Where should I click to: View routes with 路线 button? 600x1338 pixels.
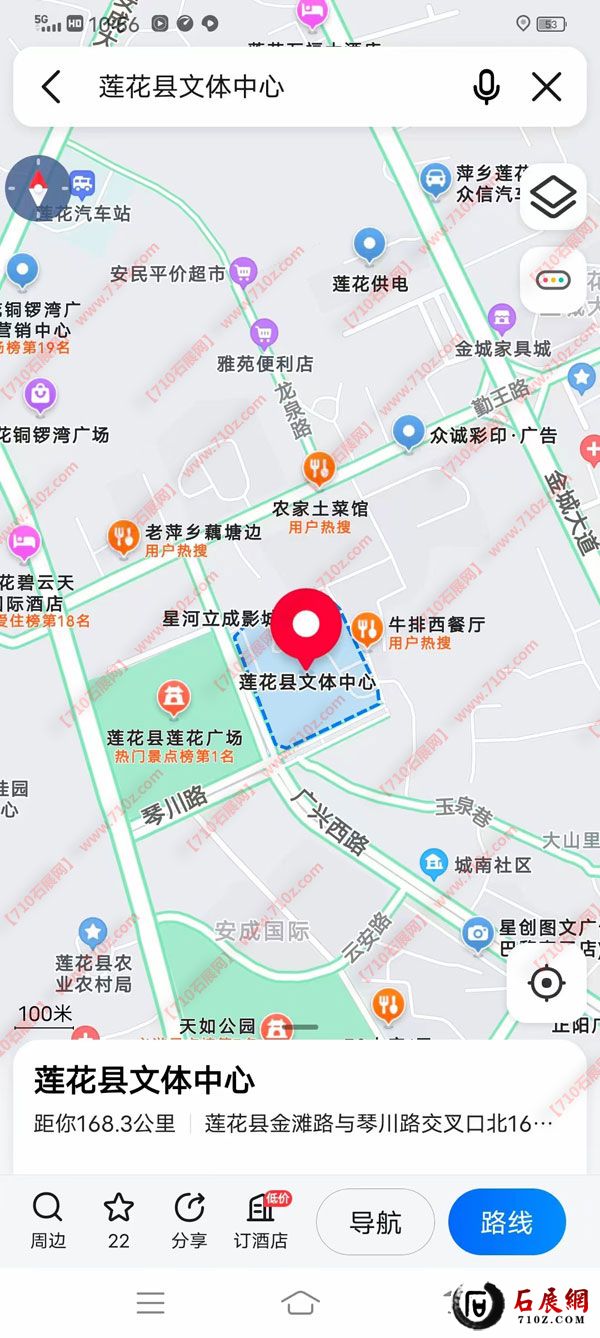pyautogui.click(x=507, y=1222)
